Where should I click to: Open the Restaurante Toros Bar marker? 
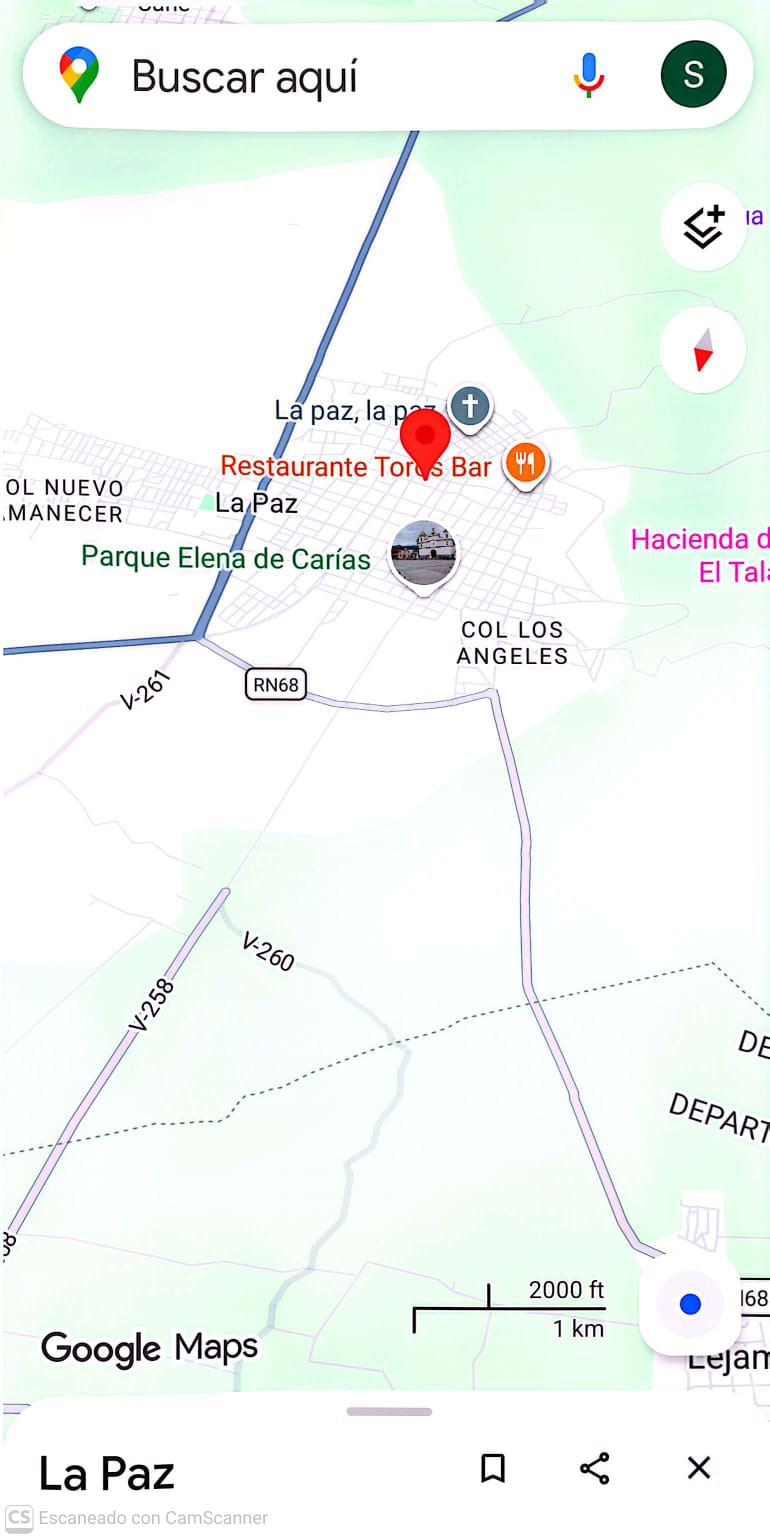pos(525,464)
